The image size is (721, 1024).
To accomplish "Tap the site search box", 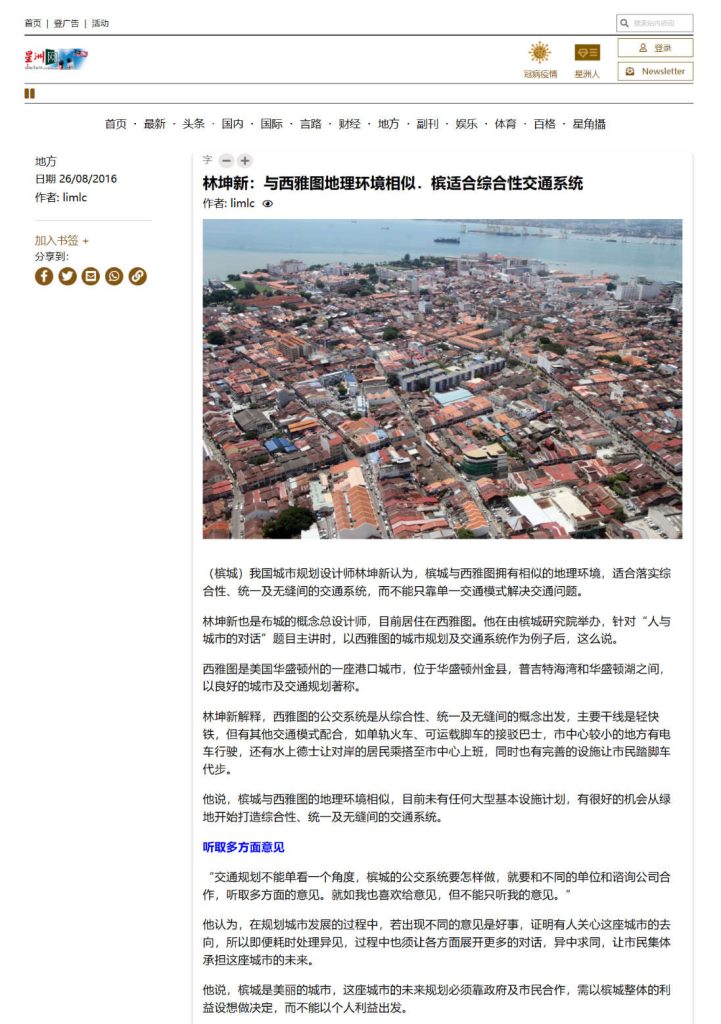I will point(660,23).
